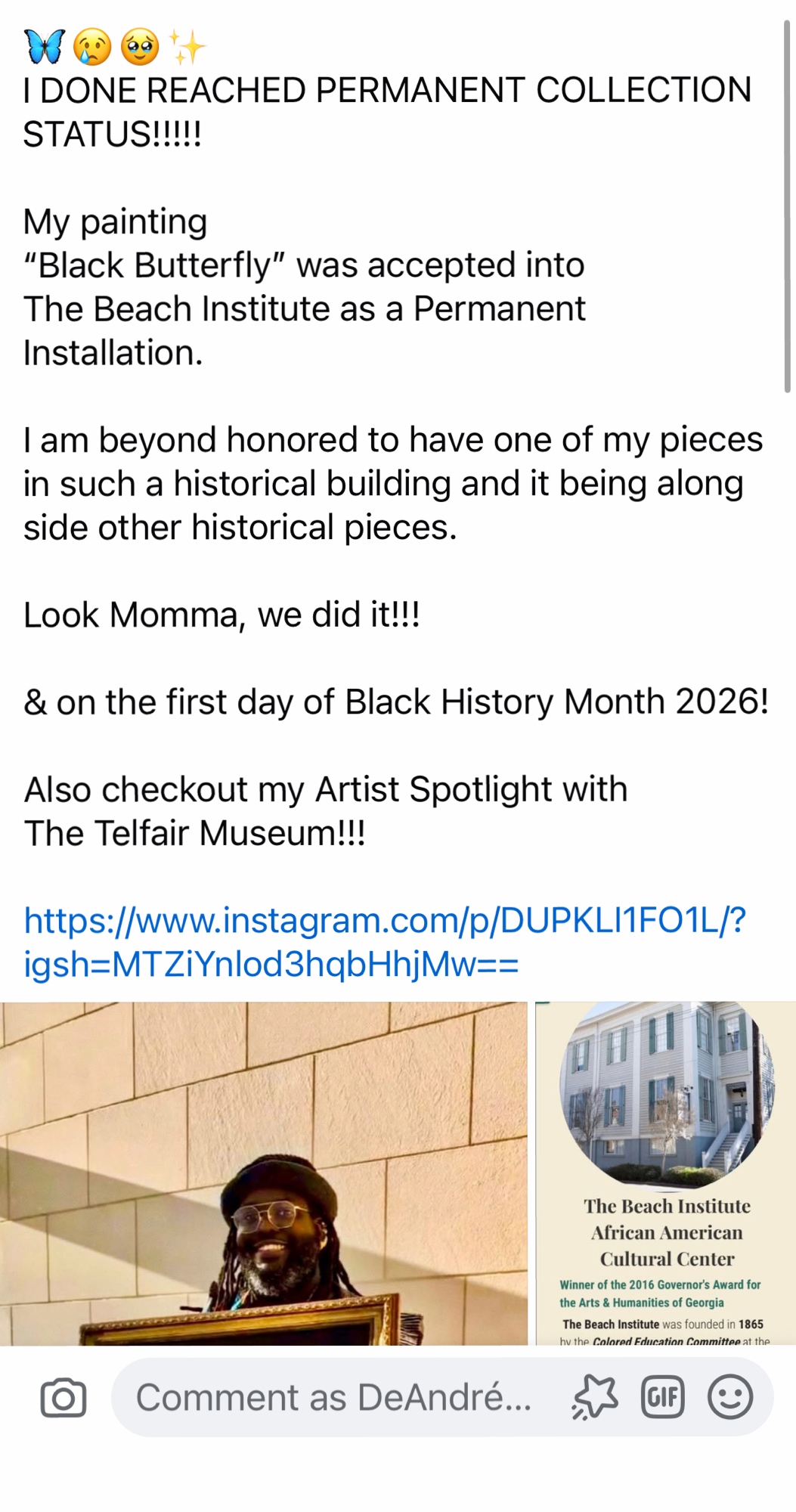
Task: Open the Instagram link in the post
Action: click(x=384, y=942)
